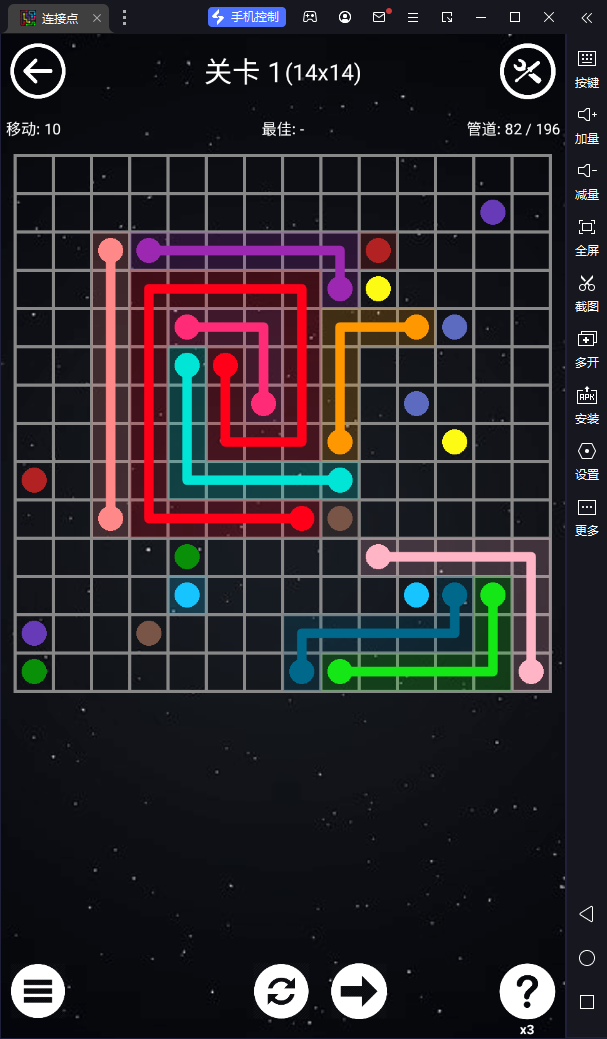
Task: Show 更多 more options
Action: 587,516
